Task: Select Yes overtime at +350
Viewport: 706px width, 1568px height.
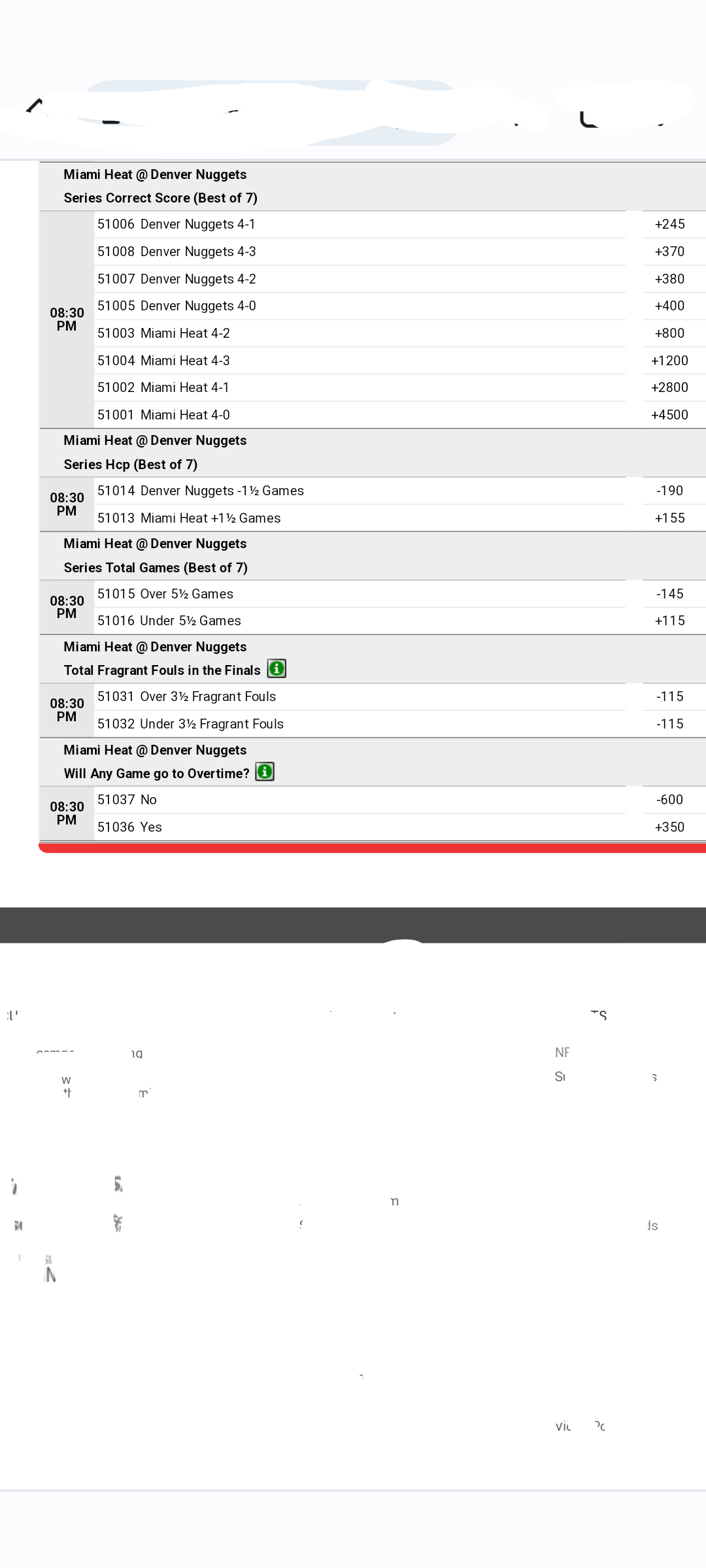Action: [x=670, y=827]
